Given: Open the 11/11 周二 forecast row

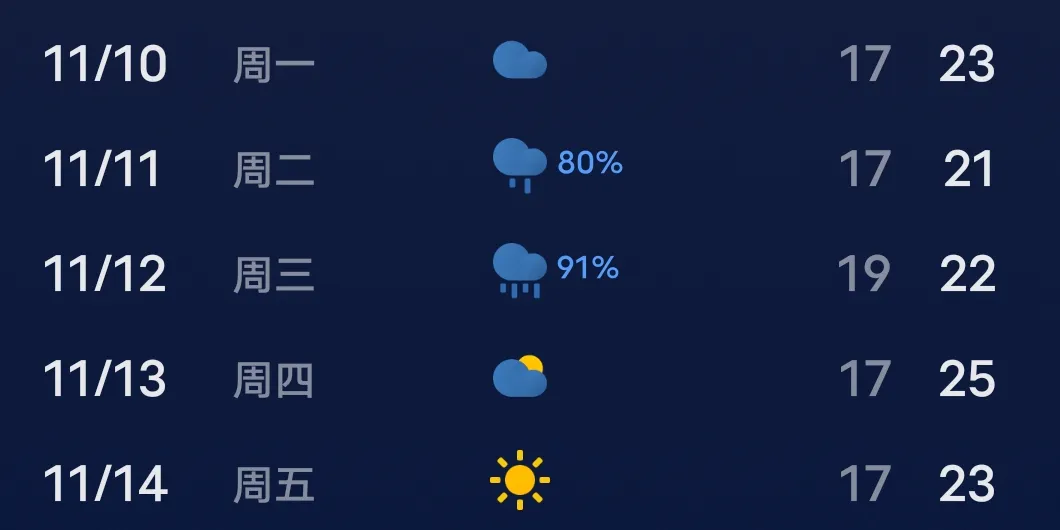Looking at the screenshot, I should [530, 168].
